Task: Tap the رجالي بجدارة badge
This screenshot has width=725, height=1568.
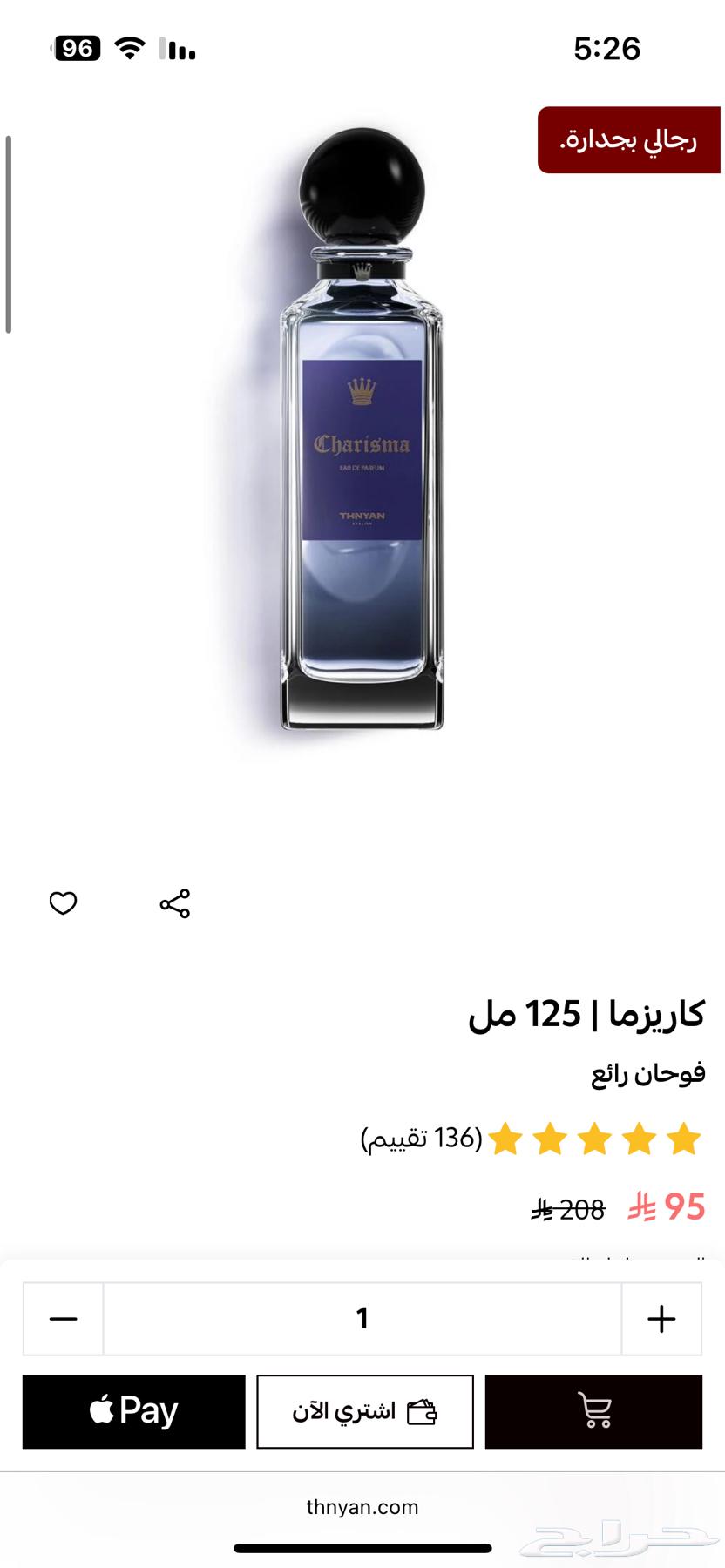Action: coord(629,141)
